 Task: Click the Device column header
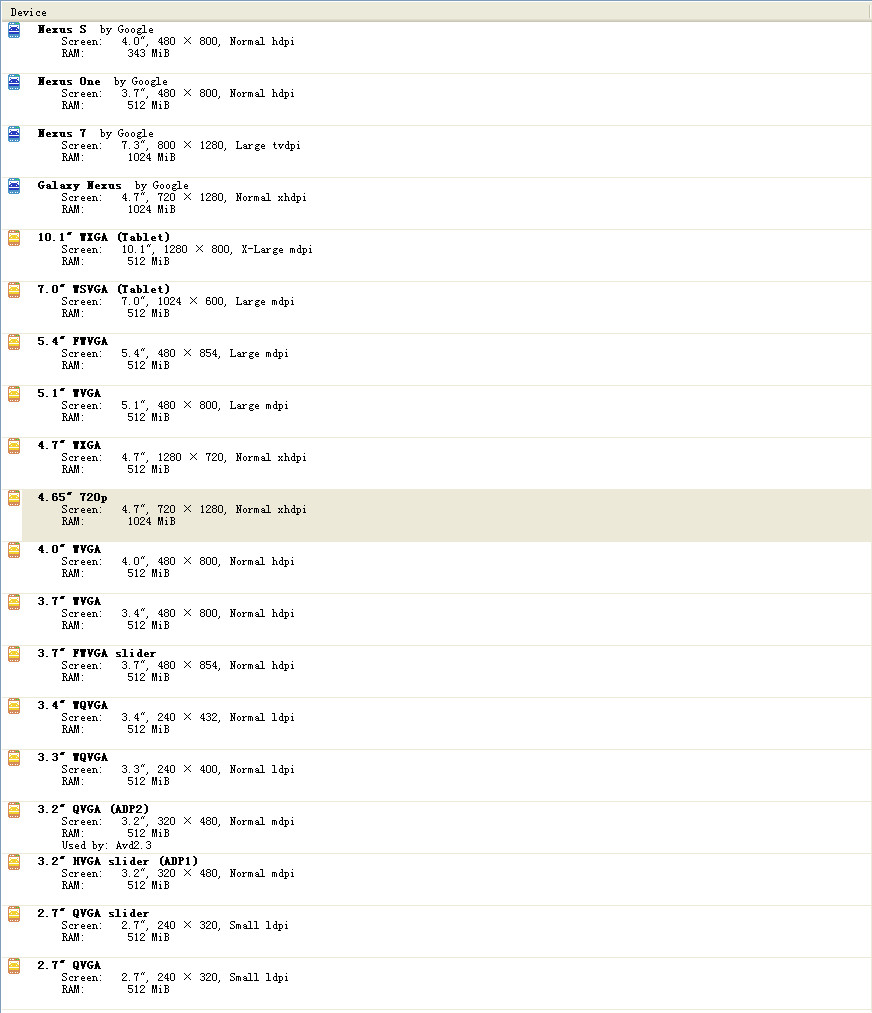[x=29, y=12]
